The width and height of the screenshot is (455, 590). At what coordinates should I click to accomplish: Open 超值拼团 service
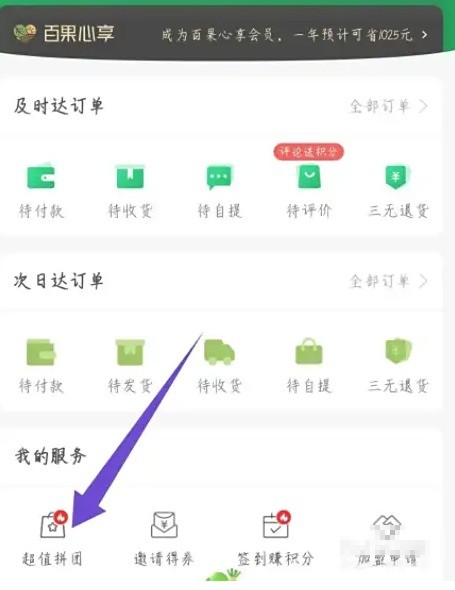coord(52,538)
